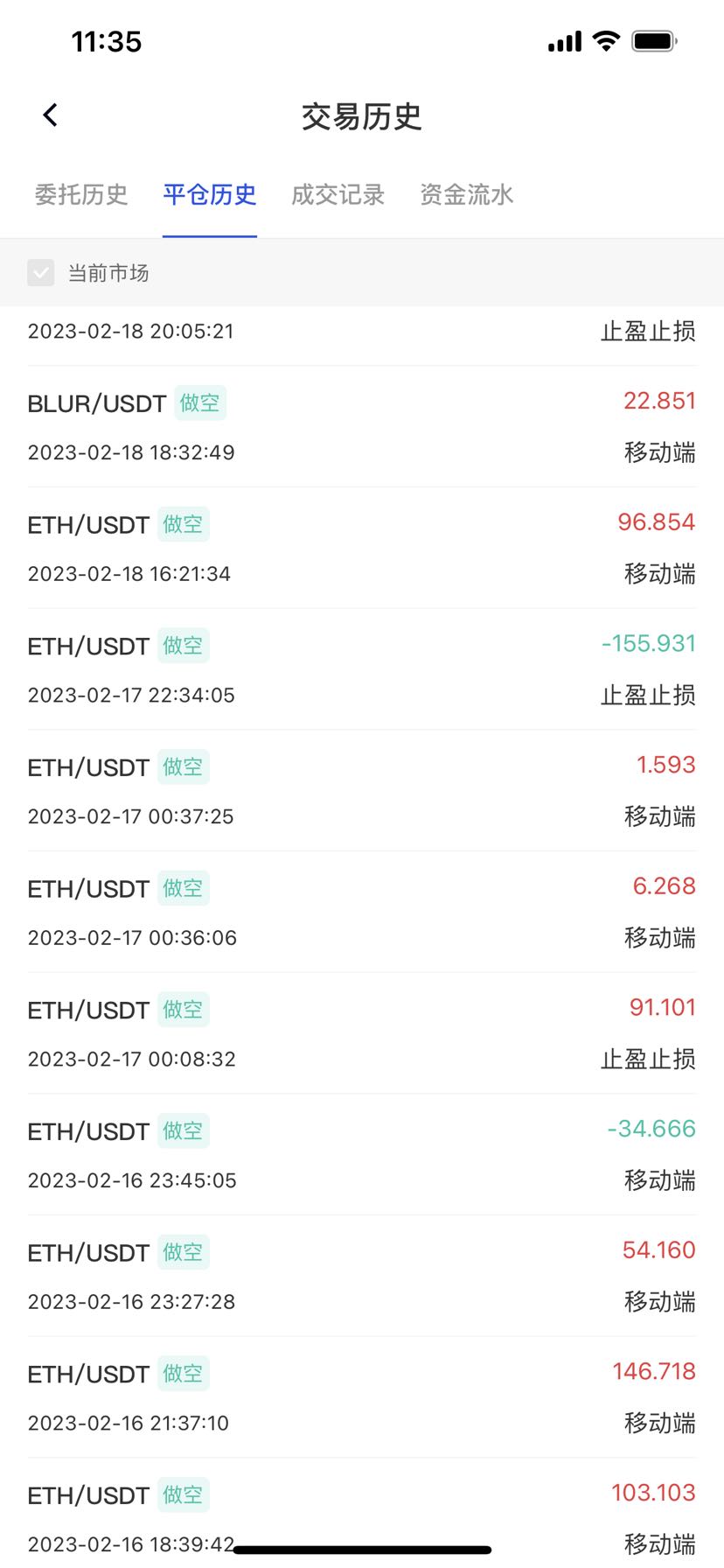View the ETH/USDT record showing -155.931

[361, 669]
